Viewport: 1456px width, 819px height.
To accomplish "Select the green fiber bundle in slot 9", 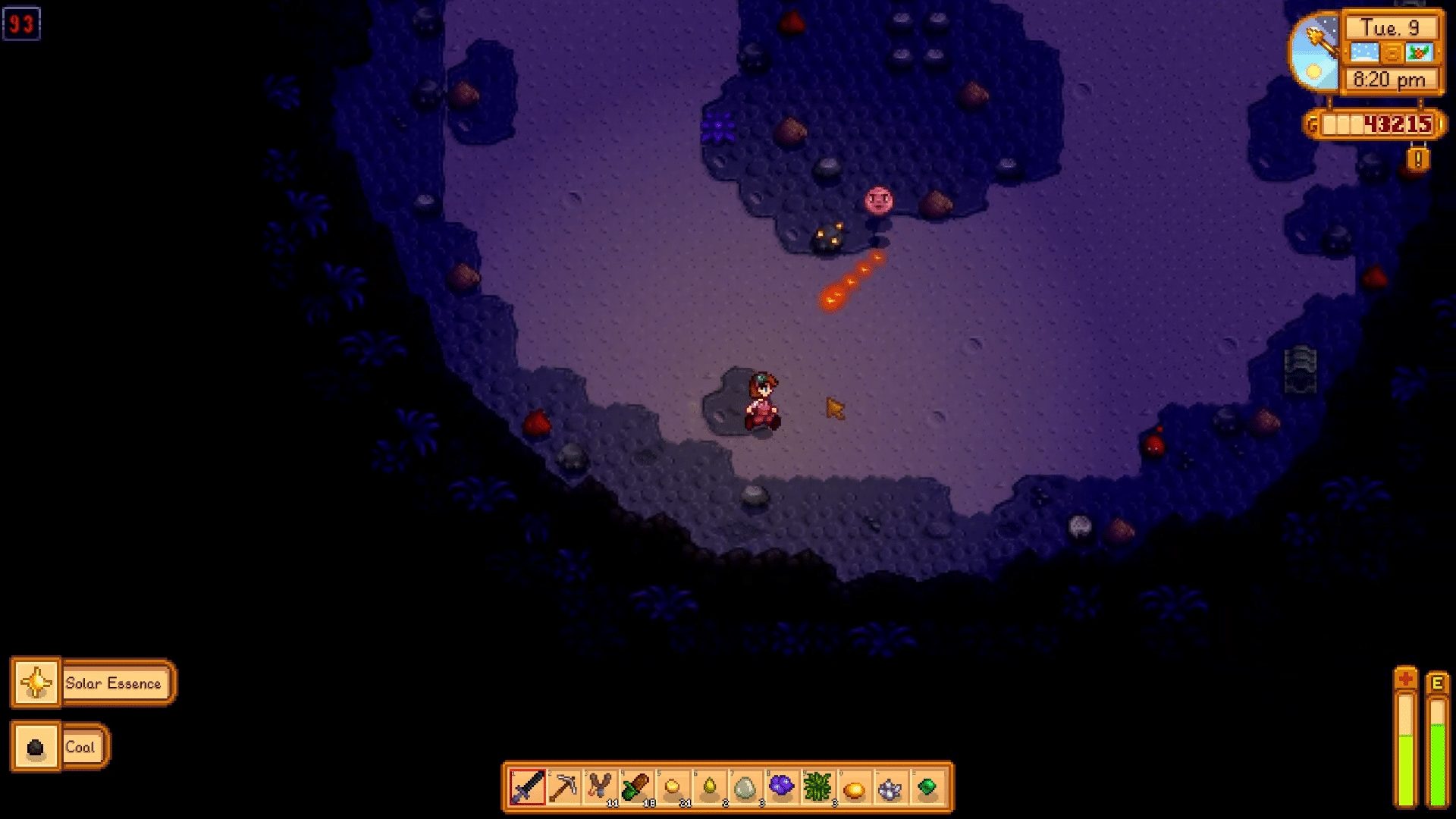I will tap(818, 787).
